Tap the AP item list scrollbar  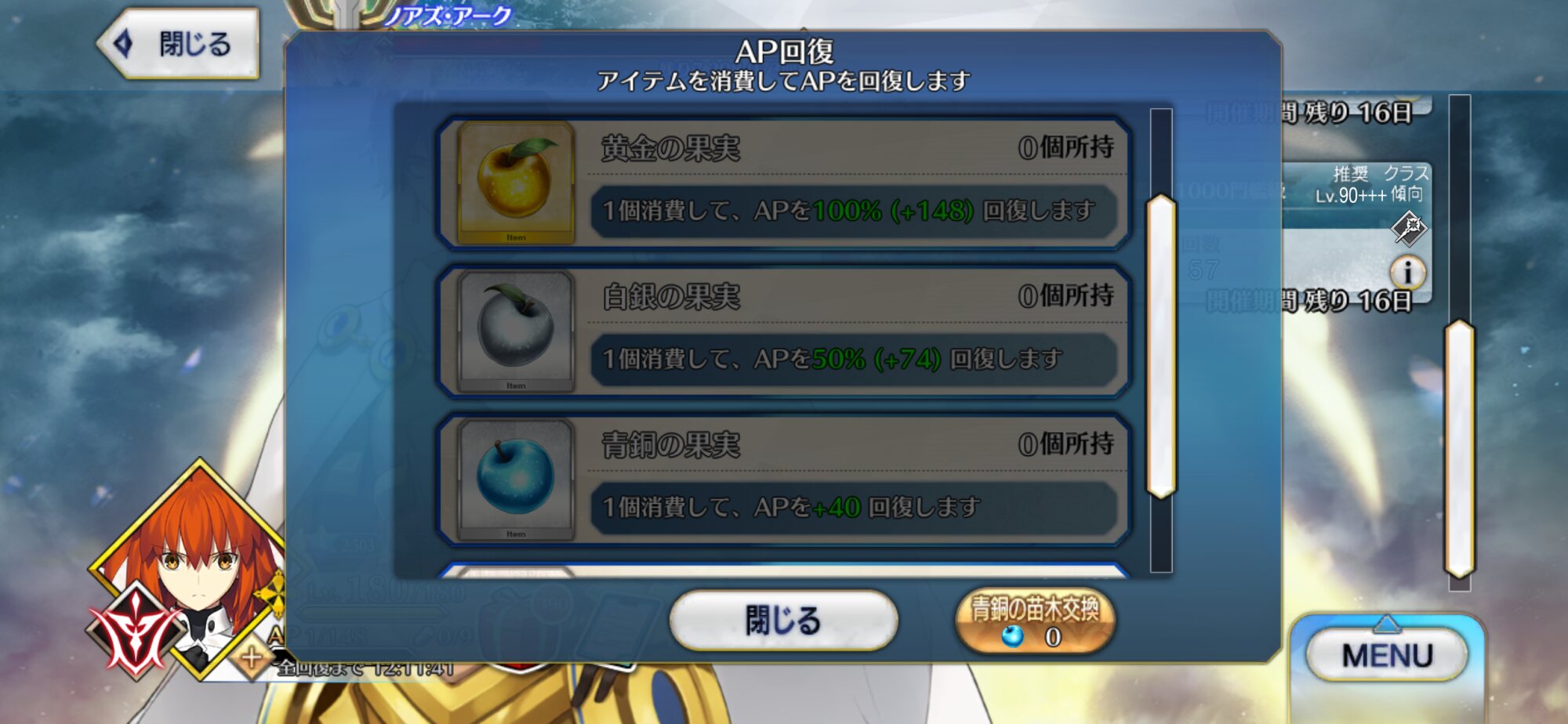[x=1160, y=345]
